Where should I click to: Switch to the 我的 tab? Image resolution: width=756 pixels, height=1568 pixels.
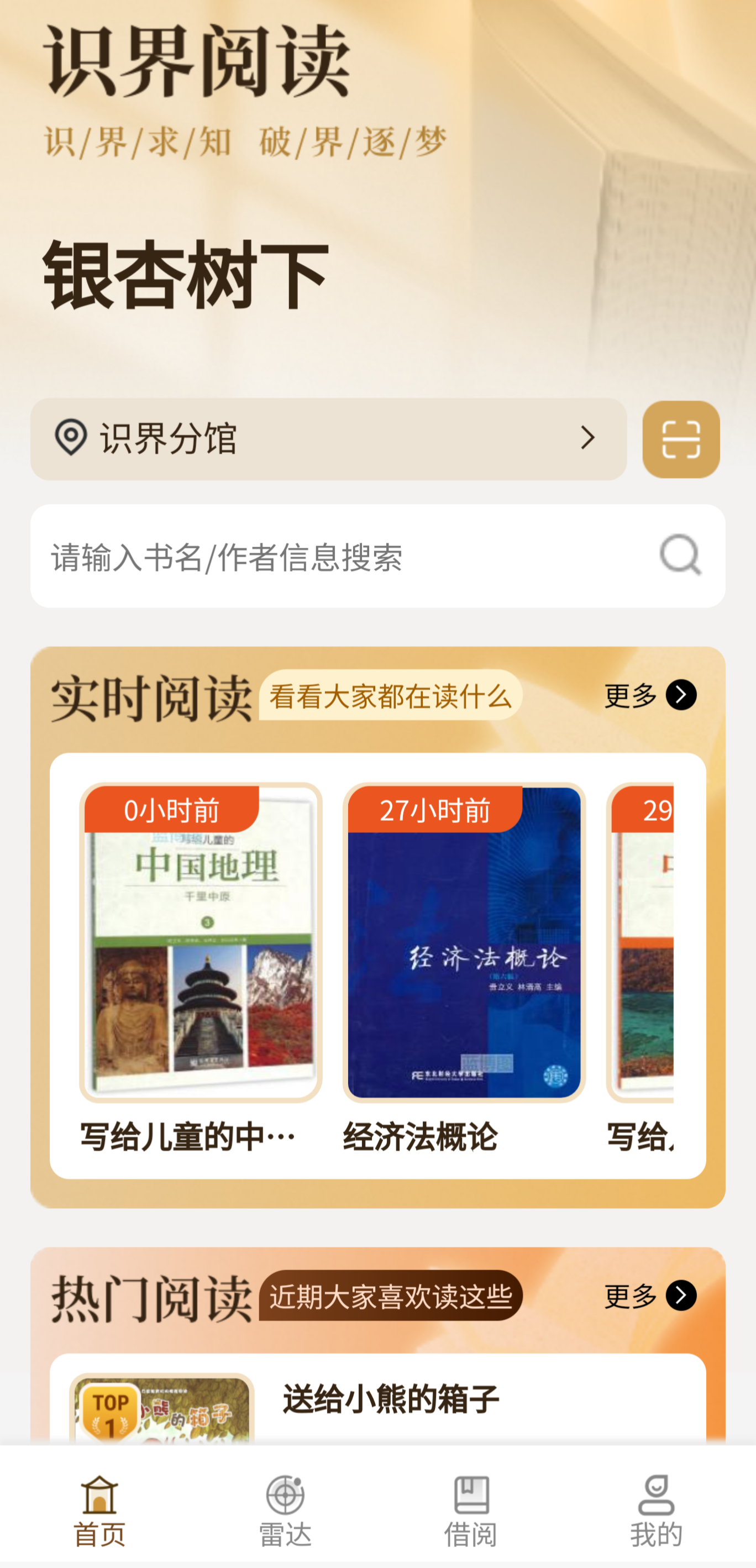tap(655, 1511)
